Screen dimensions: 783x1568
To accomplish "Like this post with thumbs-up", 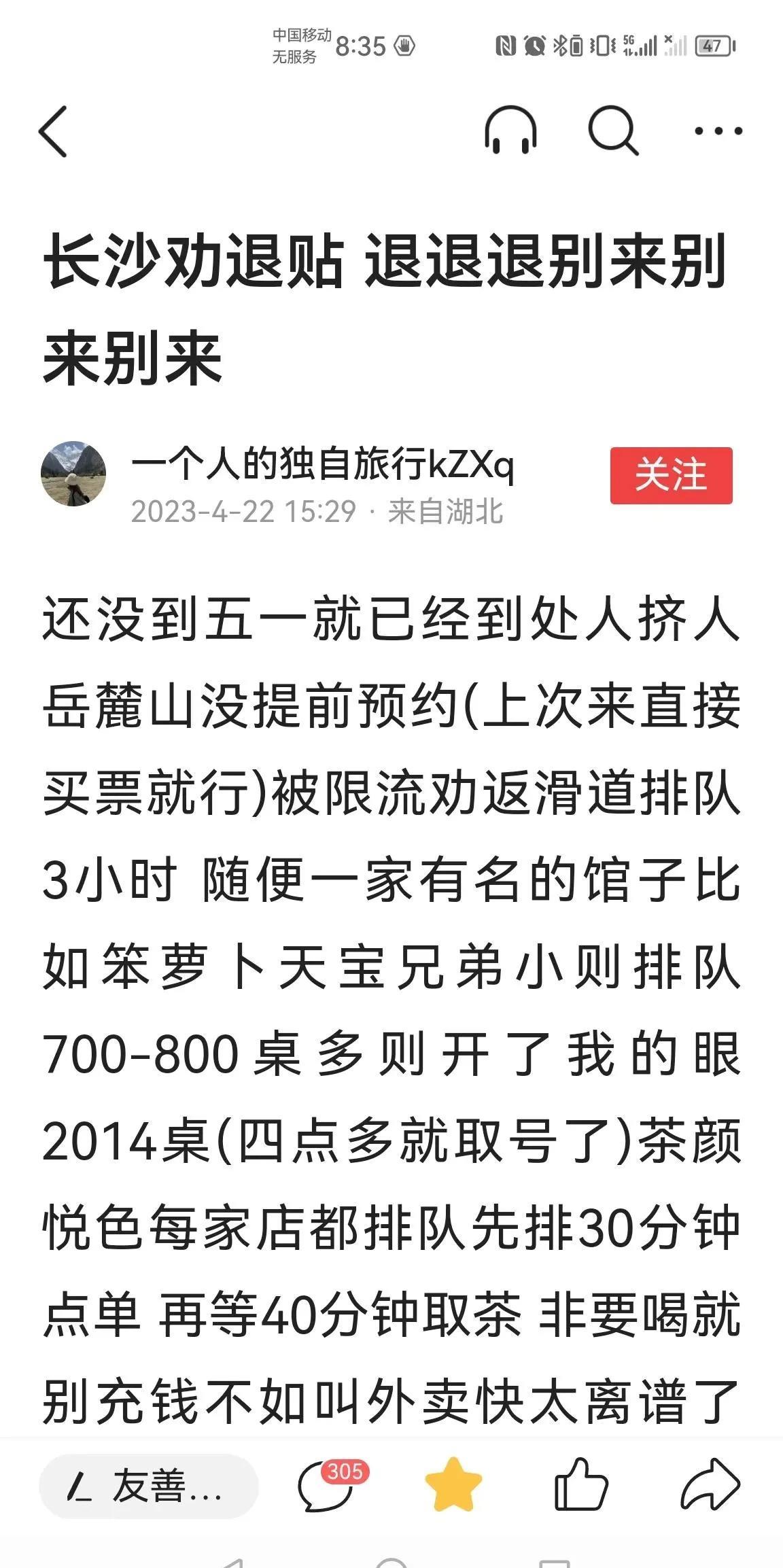I will [580, 1485].
